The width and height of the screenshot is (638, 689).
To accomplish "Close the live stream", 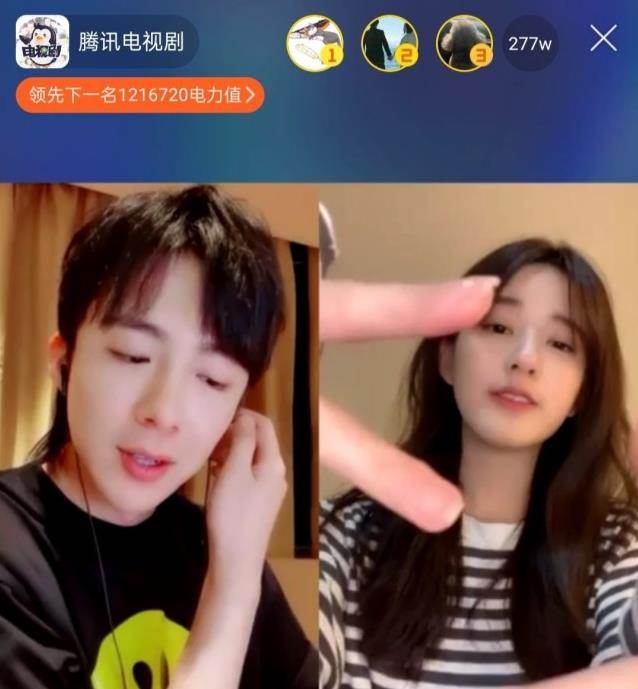I will (x=603, y=39).
